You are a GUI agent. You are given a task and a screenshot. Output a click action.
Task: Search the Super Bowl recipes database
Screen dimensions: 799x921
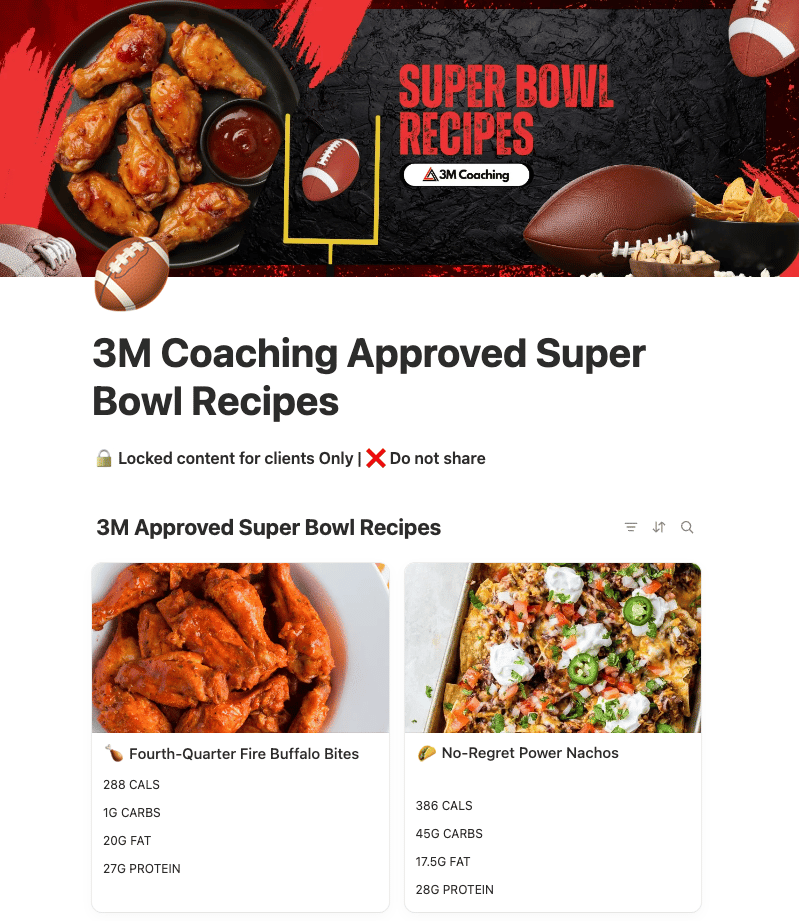[x=687, y=527]
